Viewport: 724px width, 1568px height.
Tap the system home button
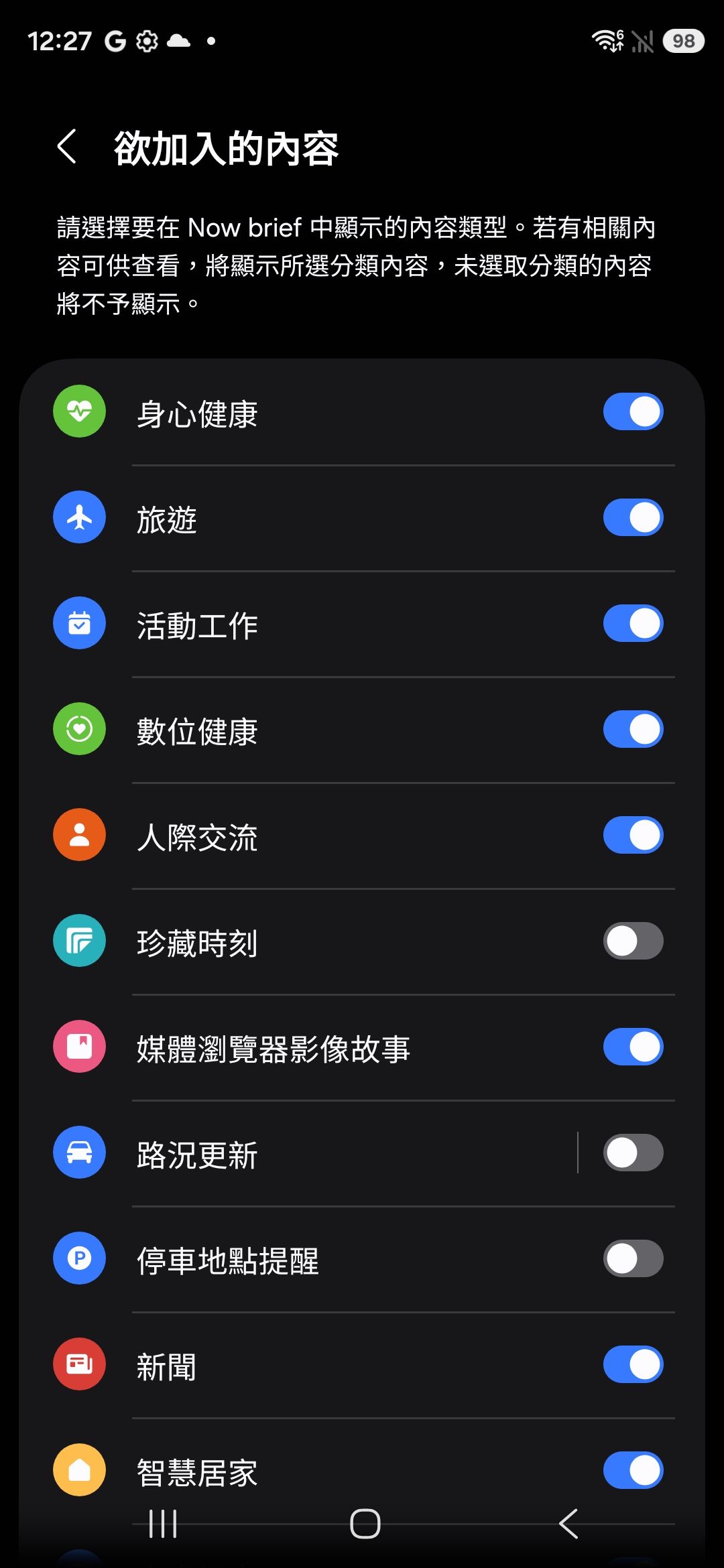[365, 1524]
